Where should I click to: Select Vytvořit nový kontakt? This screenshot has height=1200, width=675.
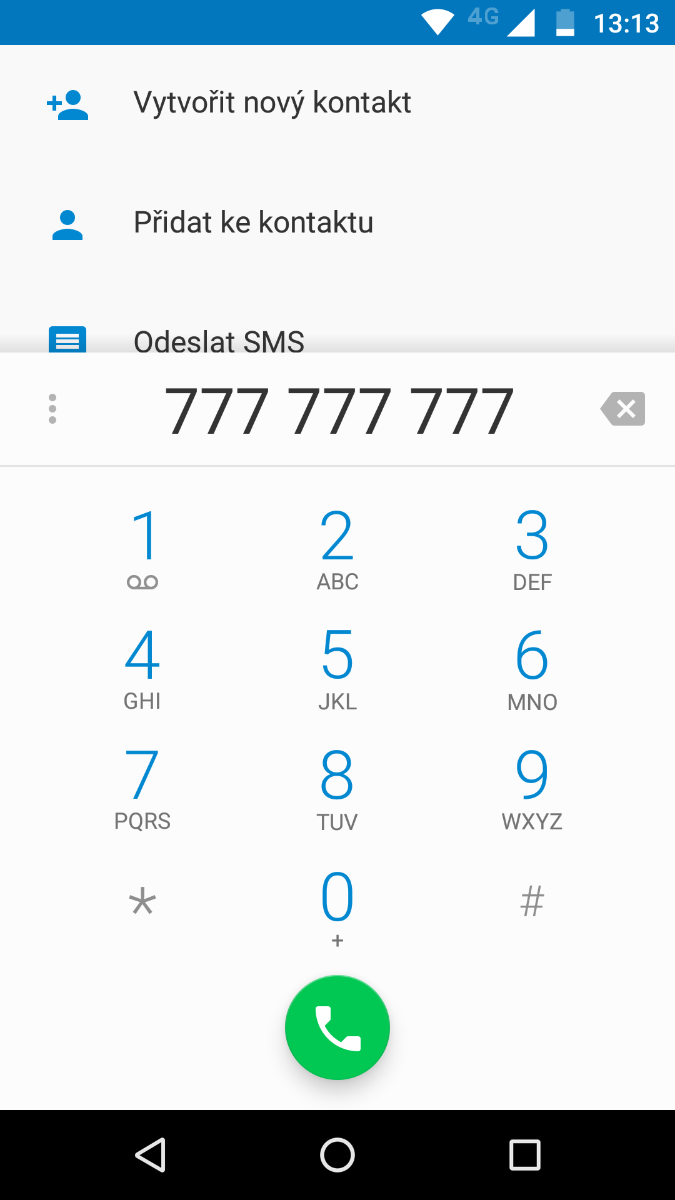(x=272, y=103)
